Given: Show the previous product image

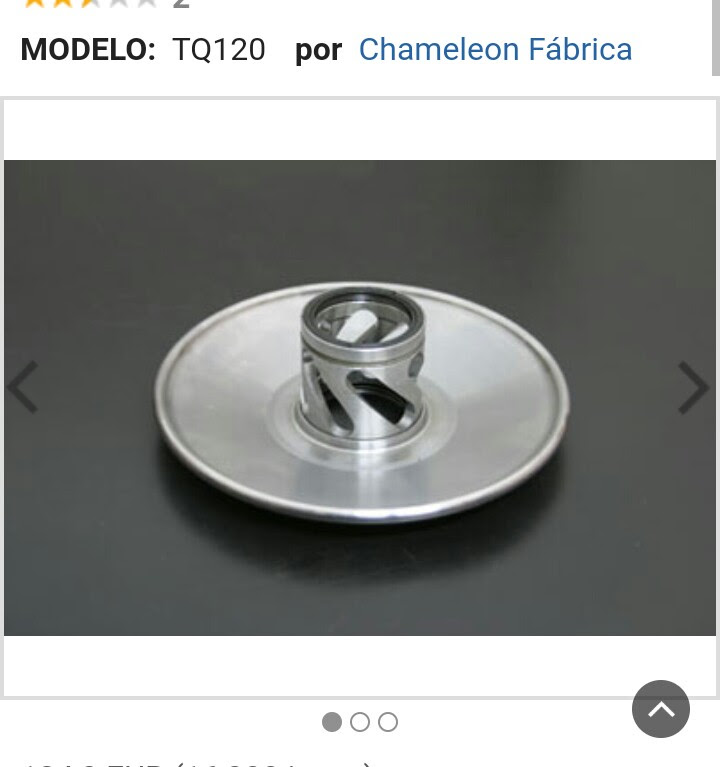Looking at the screenshot, I should 22,388.
